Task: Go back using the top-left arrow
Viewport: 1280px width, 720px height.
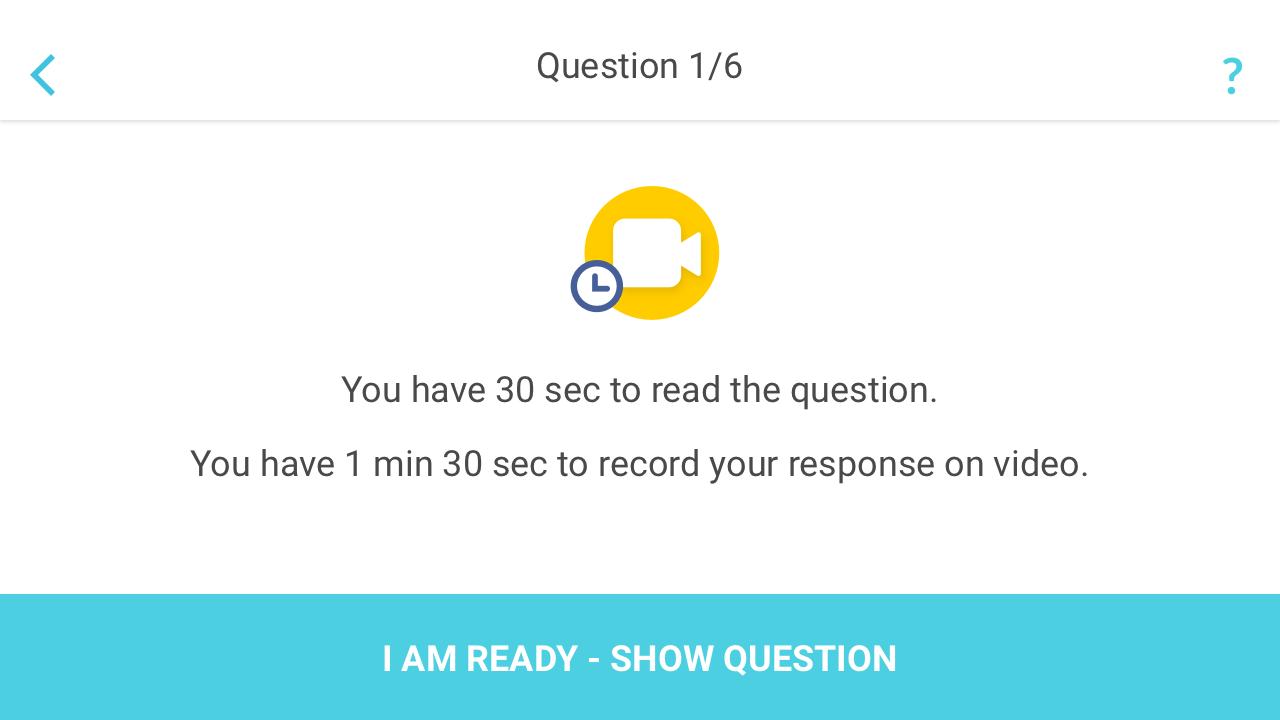Action: point(43,75)
